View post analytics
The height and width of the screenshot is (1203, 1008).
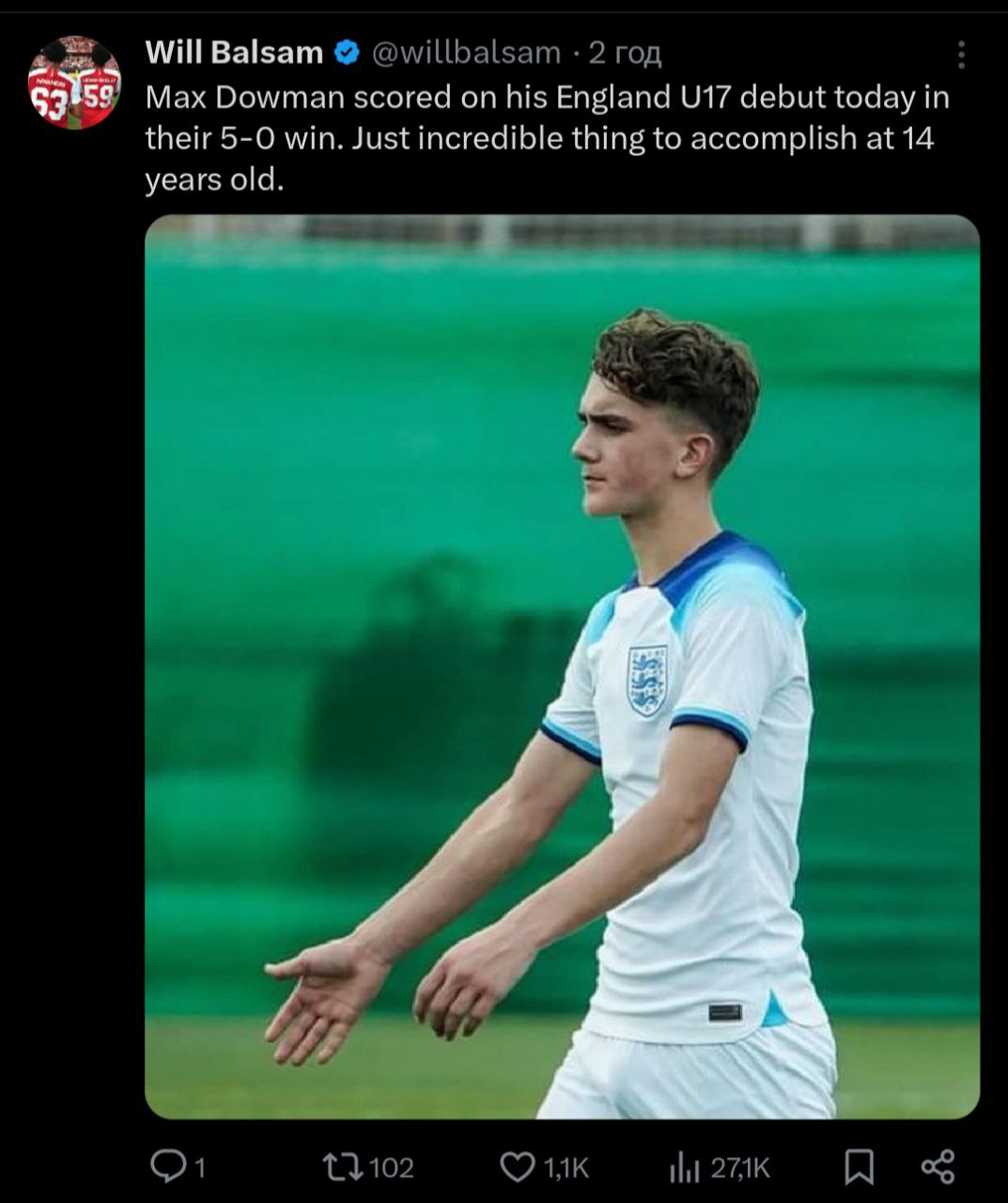(x=685, y=1168)
